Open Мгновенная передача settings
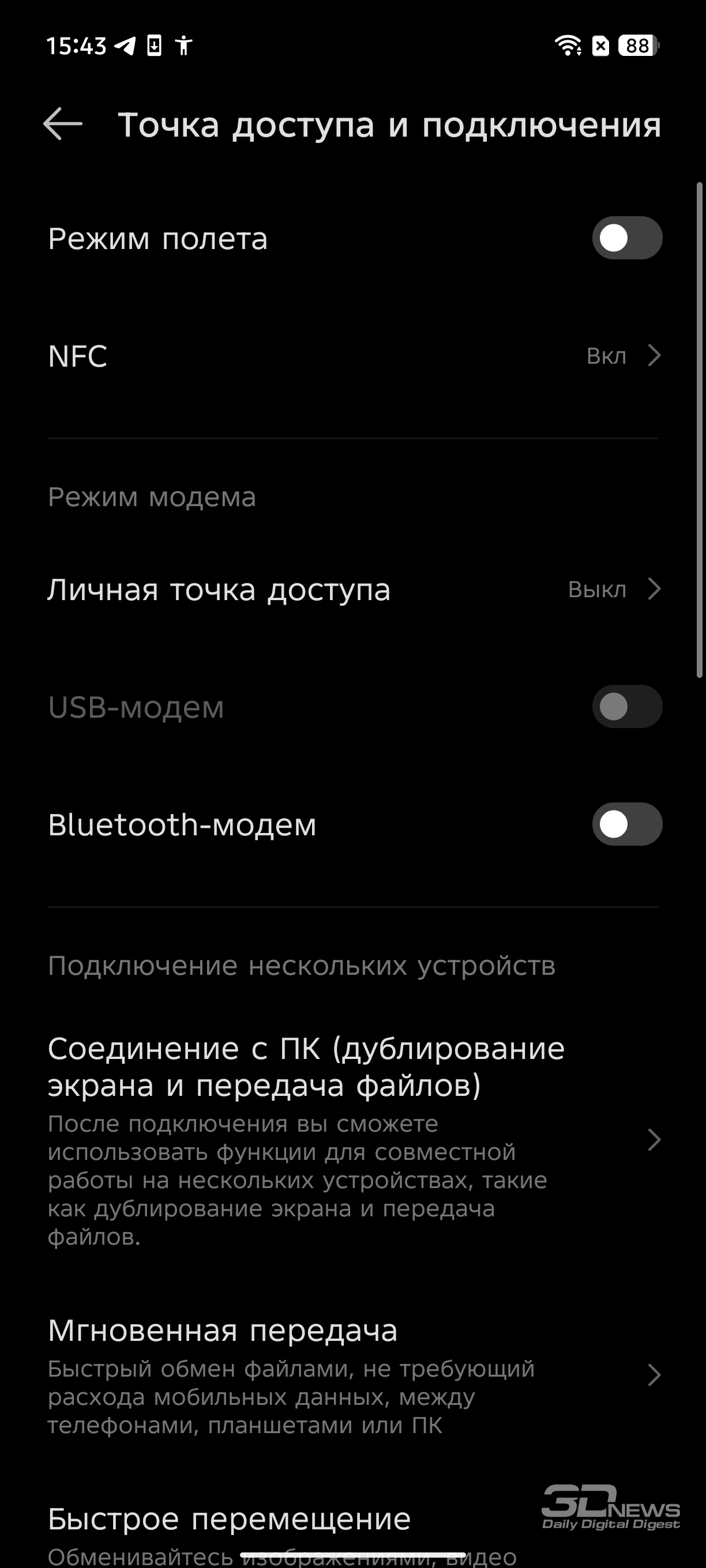Screen dimensions: 706x1568 tap(354, 1375)
